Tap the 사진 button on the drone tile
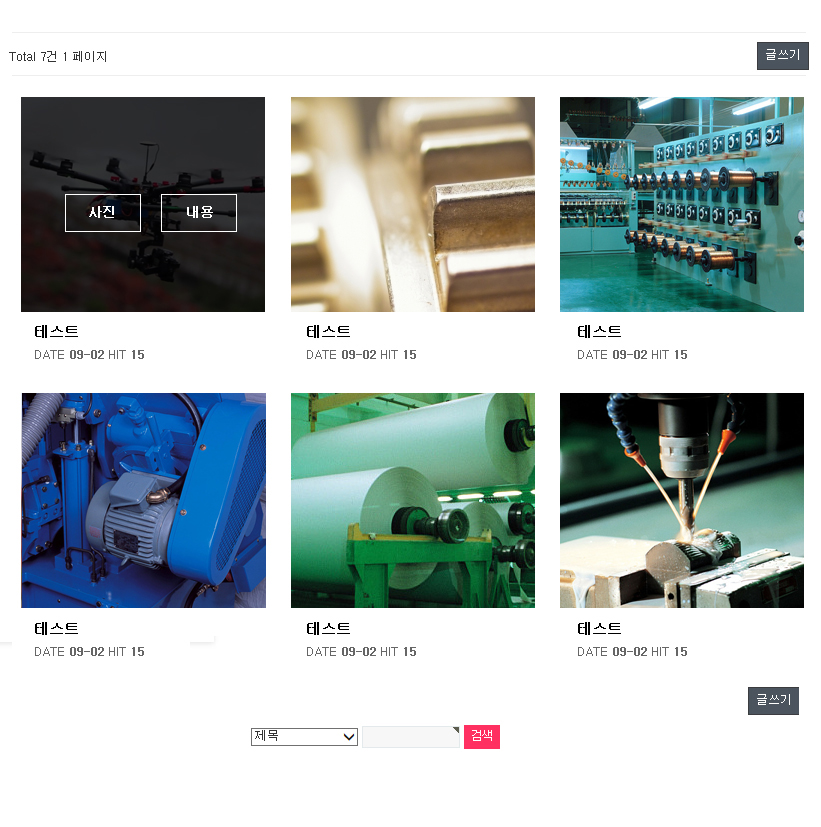 click(x=103, y=213)
